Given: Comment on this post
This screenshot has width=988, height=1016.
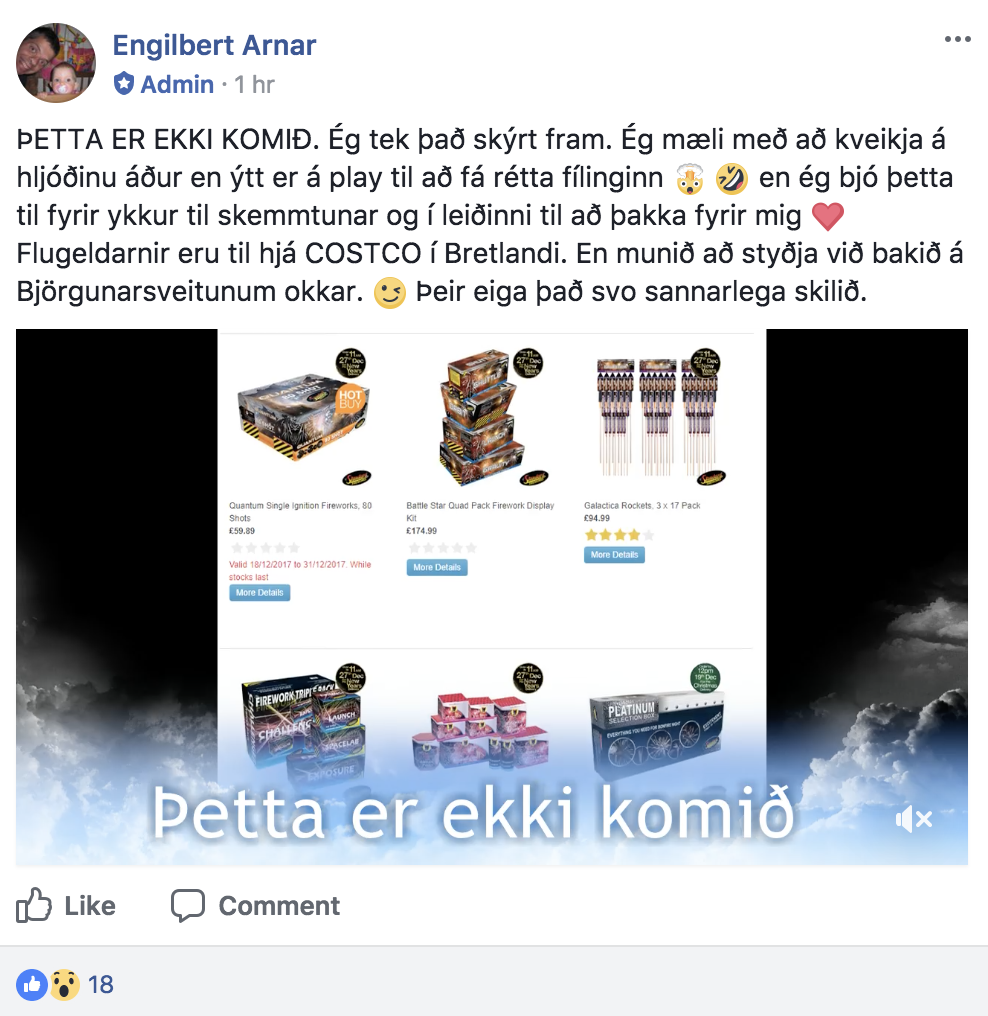Looking at the screenshot, I should pyautogui.click(x=256, y=906).
